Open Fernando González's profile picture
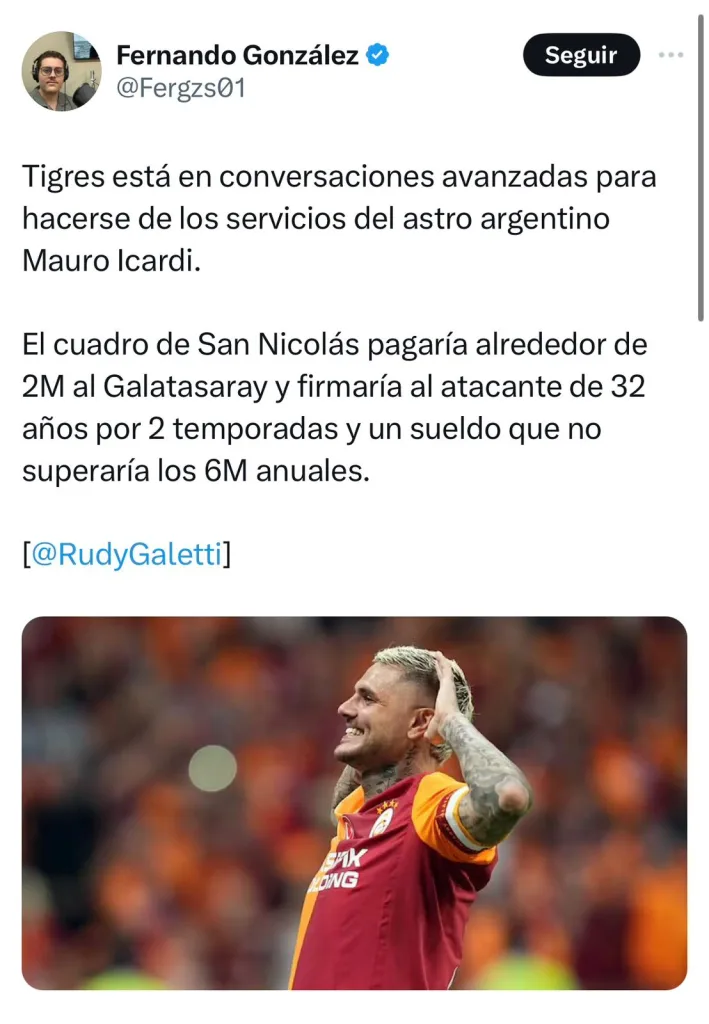 pos(61,71)
